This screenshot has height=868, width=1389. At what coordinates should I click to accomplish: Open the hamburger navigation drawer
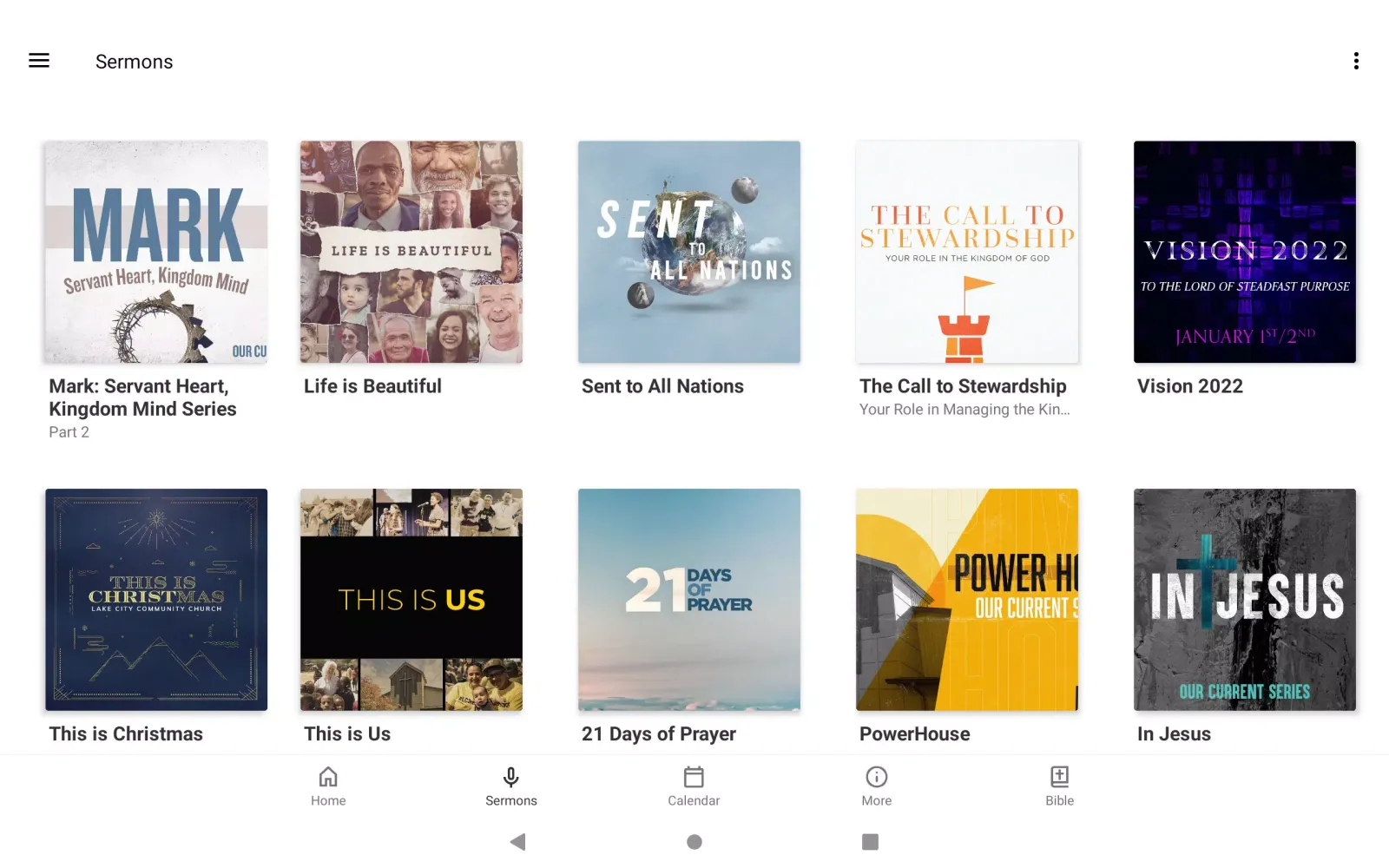[39, 61]
